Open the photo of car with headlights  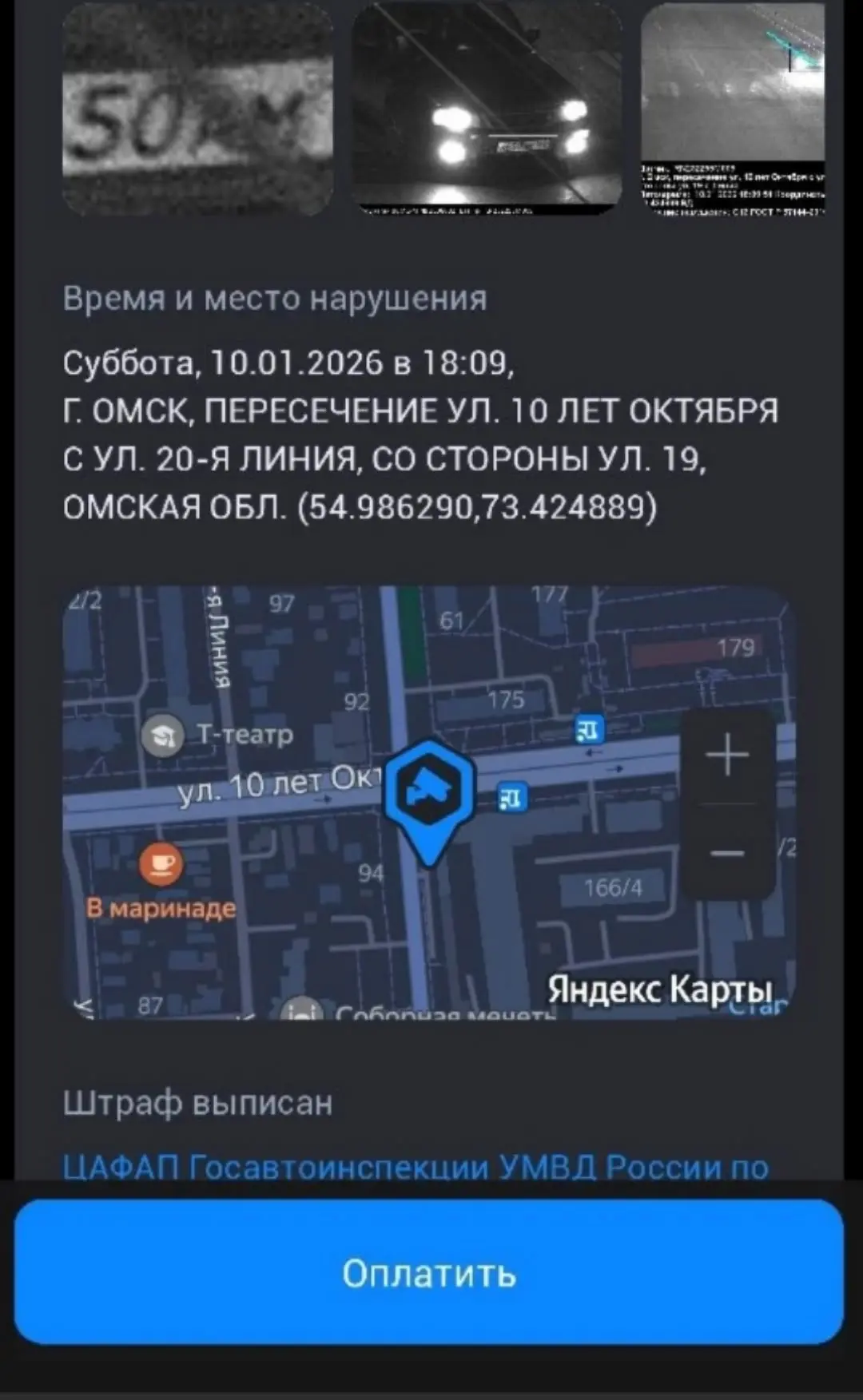[487, 109]
